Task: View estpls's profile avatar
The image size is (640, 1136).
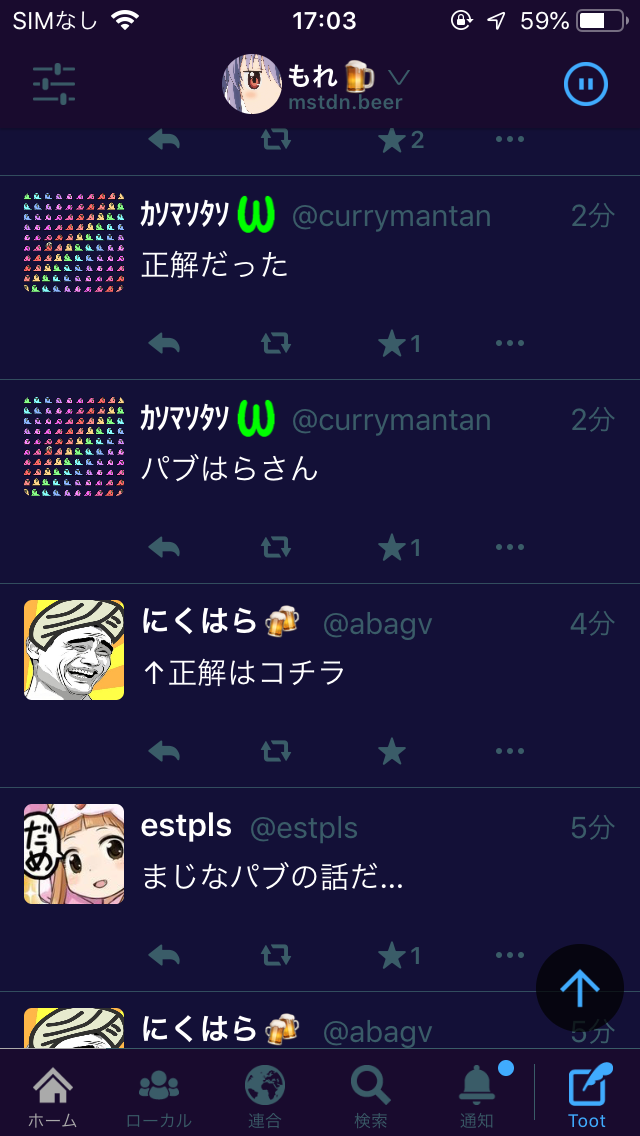Action: coord(74,854)
